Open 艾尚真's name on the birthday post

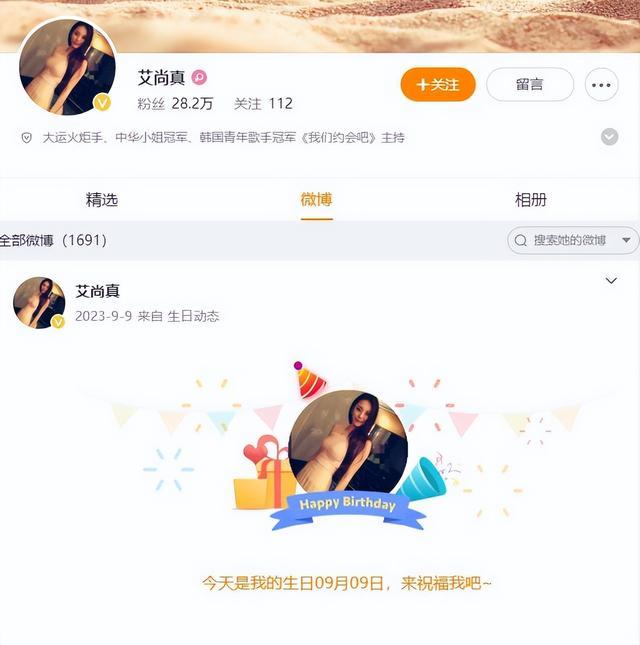pos(98,291)
